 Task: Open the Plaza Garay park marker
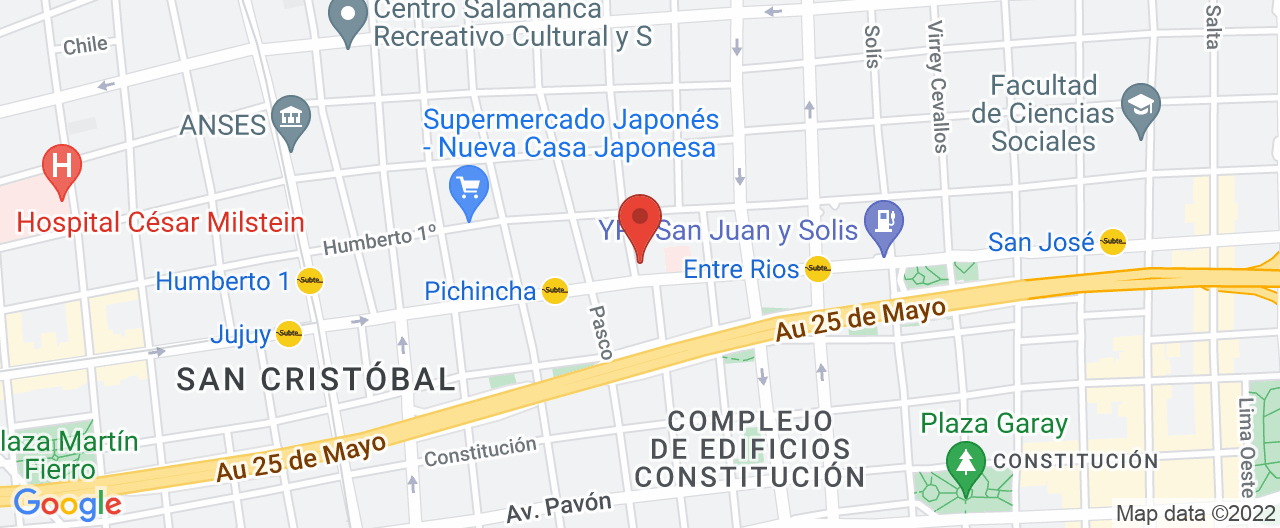(965, 465)
